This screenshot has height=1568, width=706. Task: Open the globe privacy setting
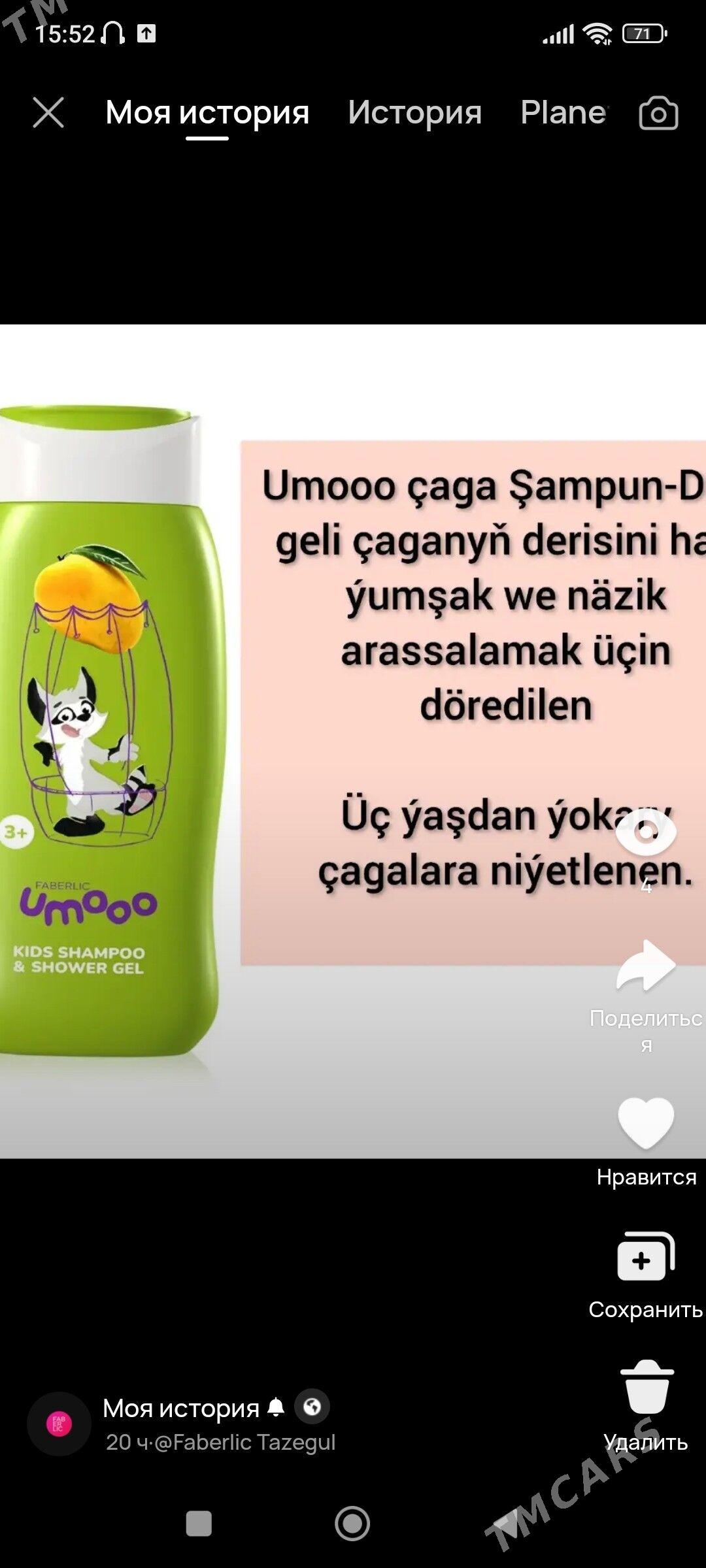tap(312, 1407)
